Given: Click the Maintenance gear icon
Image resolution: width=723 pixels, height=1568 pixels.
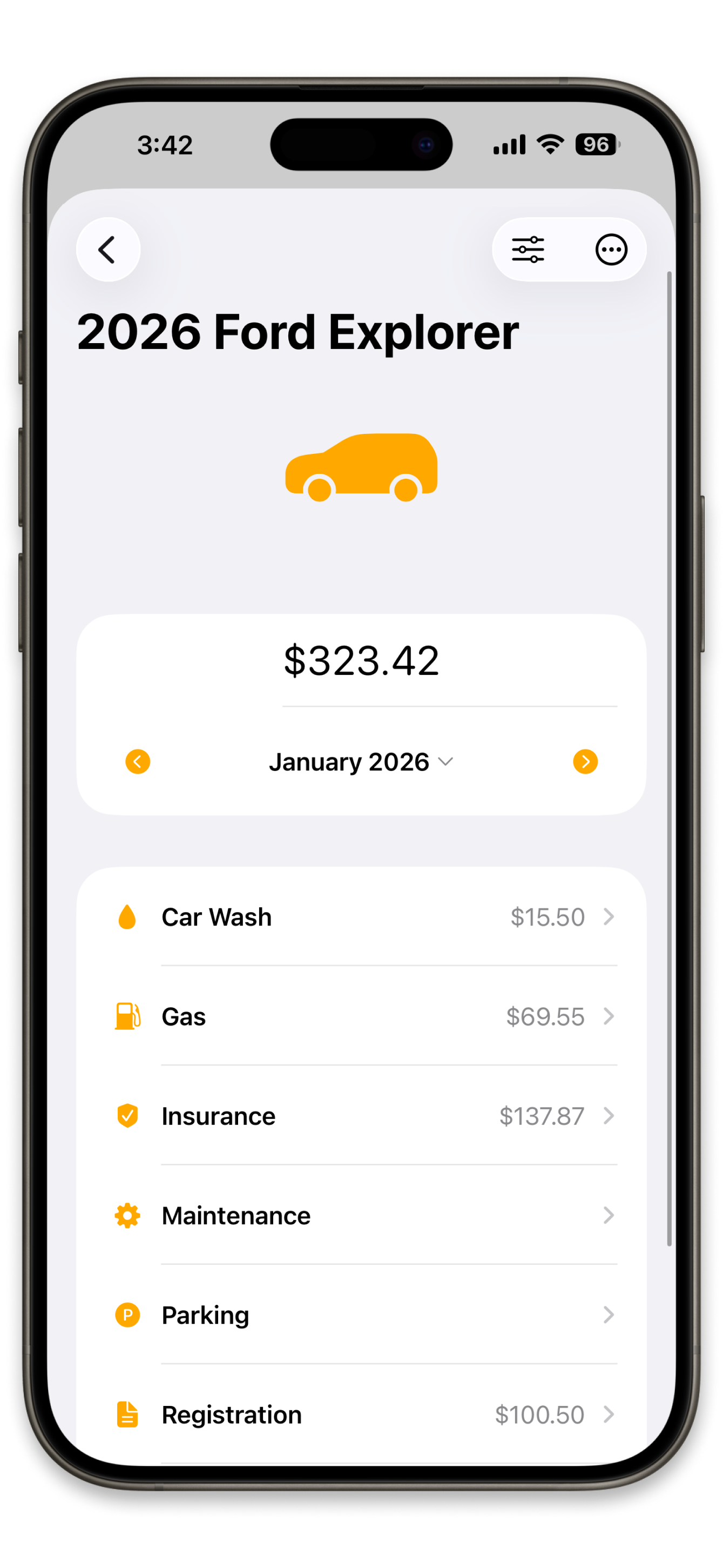Looking at the screenshot, I should [x=127, y=1216].
